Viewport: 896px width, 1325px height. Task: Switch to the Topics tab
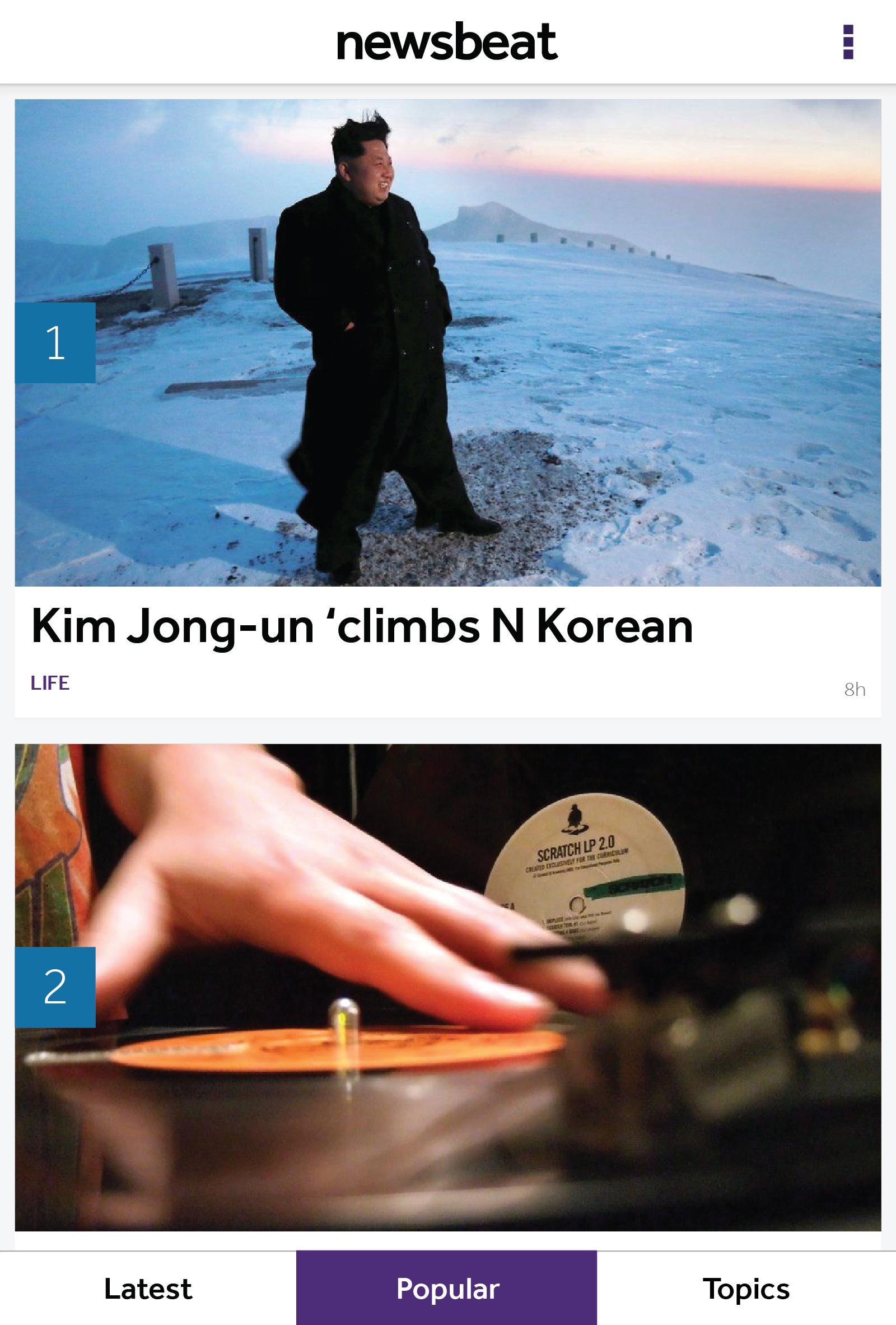coord(746,1289)
